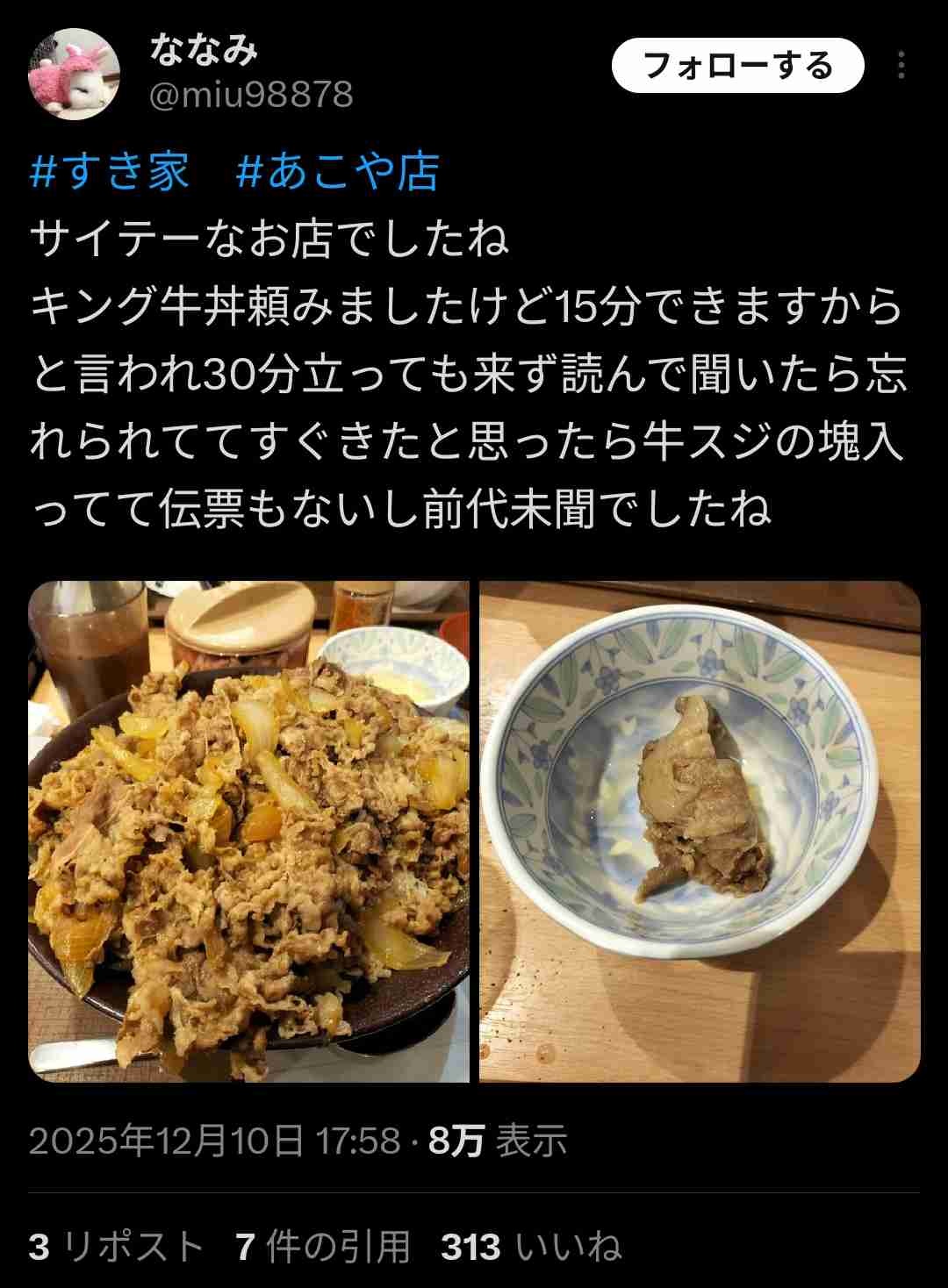View the 7 件の引用 quotes
Screen dimensions: 948x1288
[x=323, y=1247]
